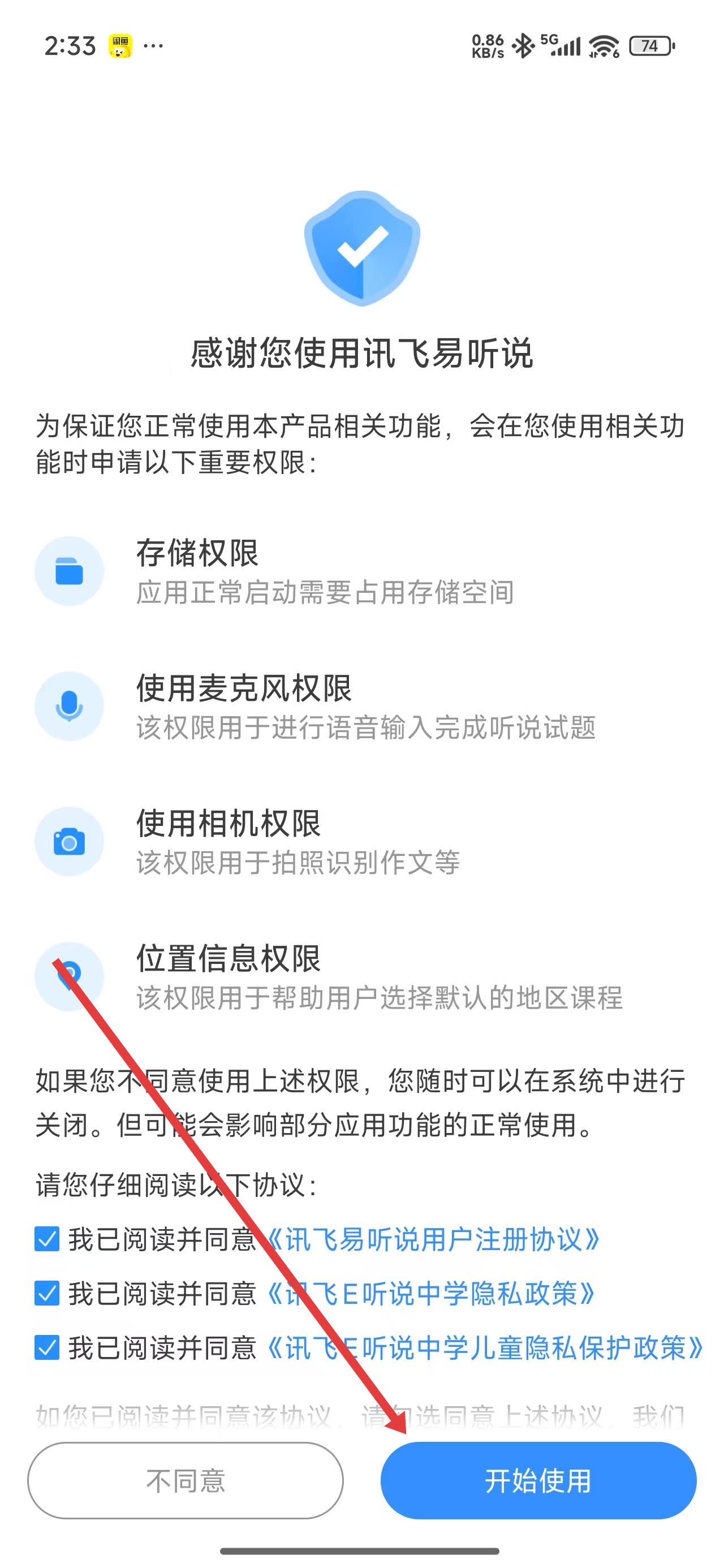
Task: Tap the 开始使用 button
Action: click(538, 1480)
